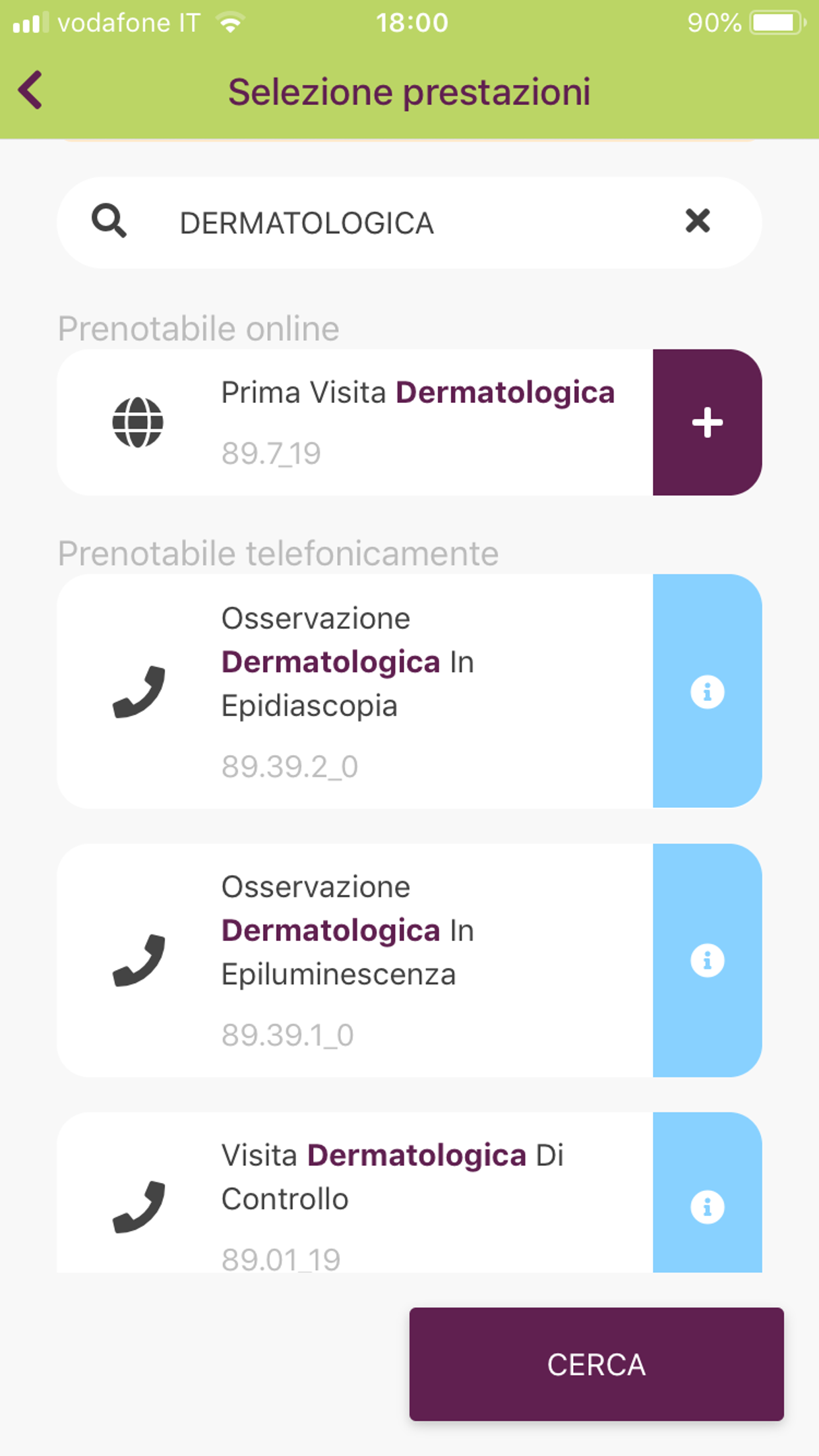Clear the search text with the X
The image size is (819, 1456).
[697, 221]
